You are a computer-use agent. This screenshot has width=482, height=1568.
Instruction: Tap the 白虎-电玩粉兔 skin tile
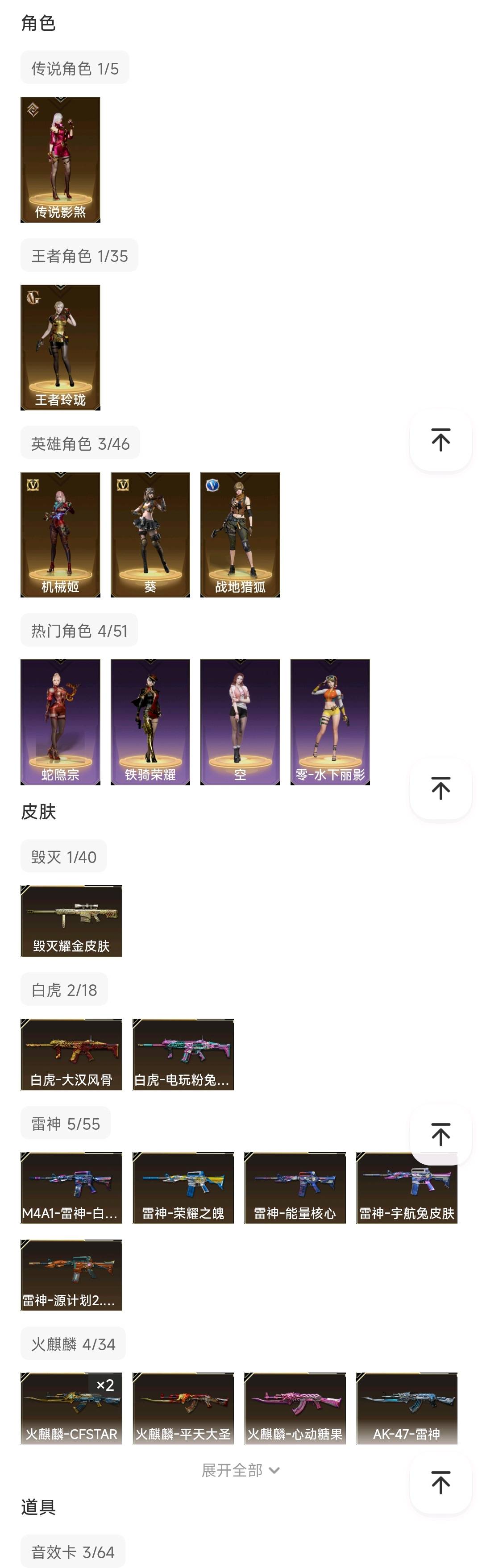(183, 1054)
